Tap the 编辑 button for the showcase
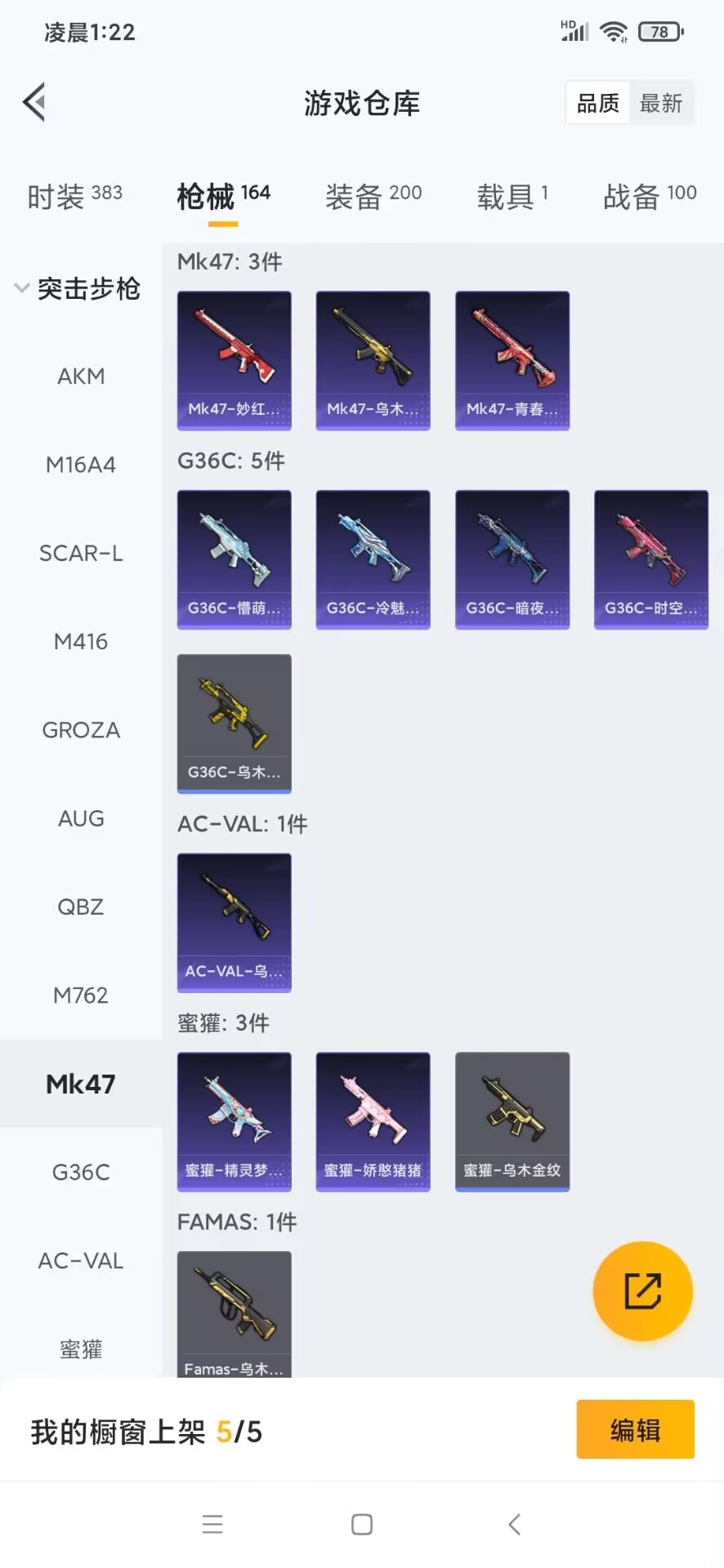The image size is (724, 1568). coord(635,1430)
